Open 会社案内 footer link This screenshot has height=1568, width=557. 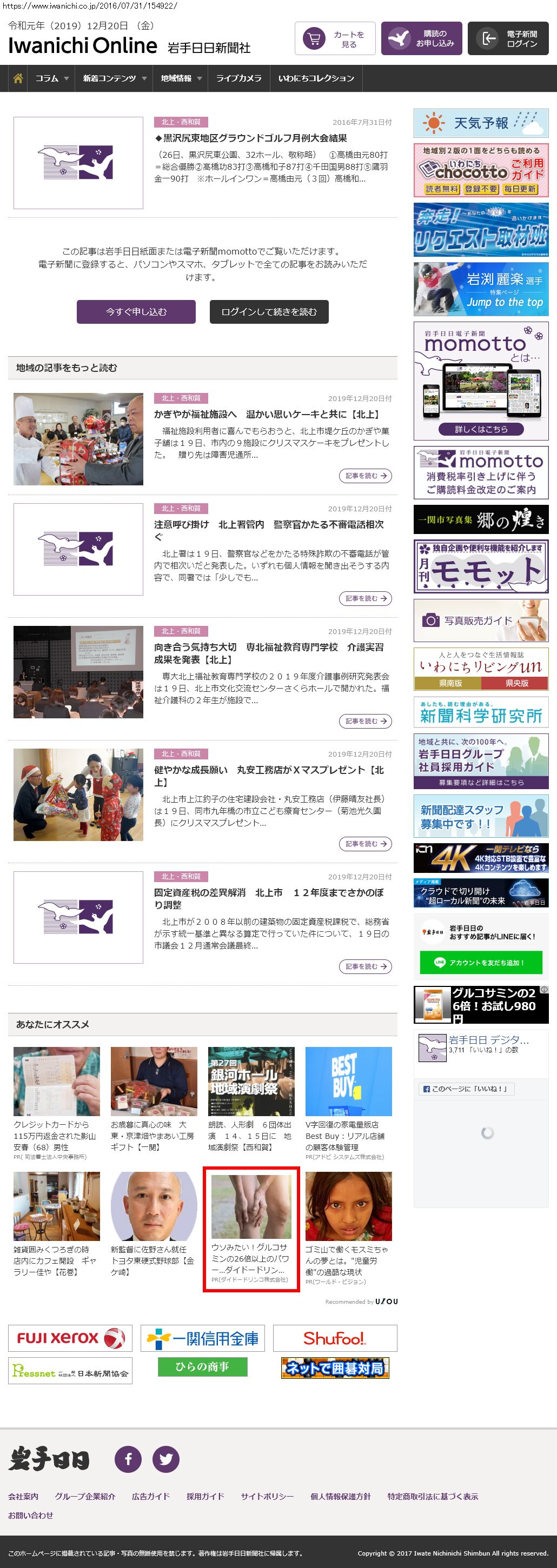(23, 1496)
